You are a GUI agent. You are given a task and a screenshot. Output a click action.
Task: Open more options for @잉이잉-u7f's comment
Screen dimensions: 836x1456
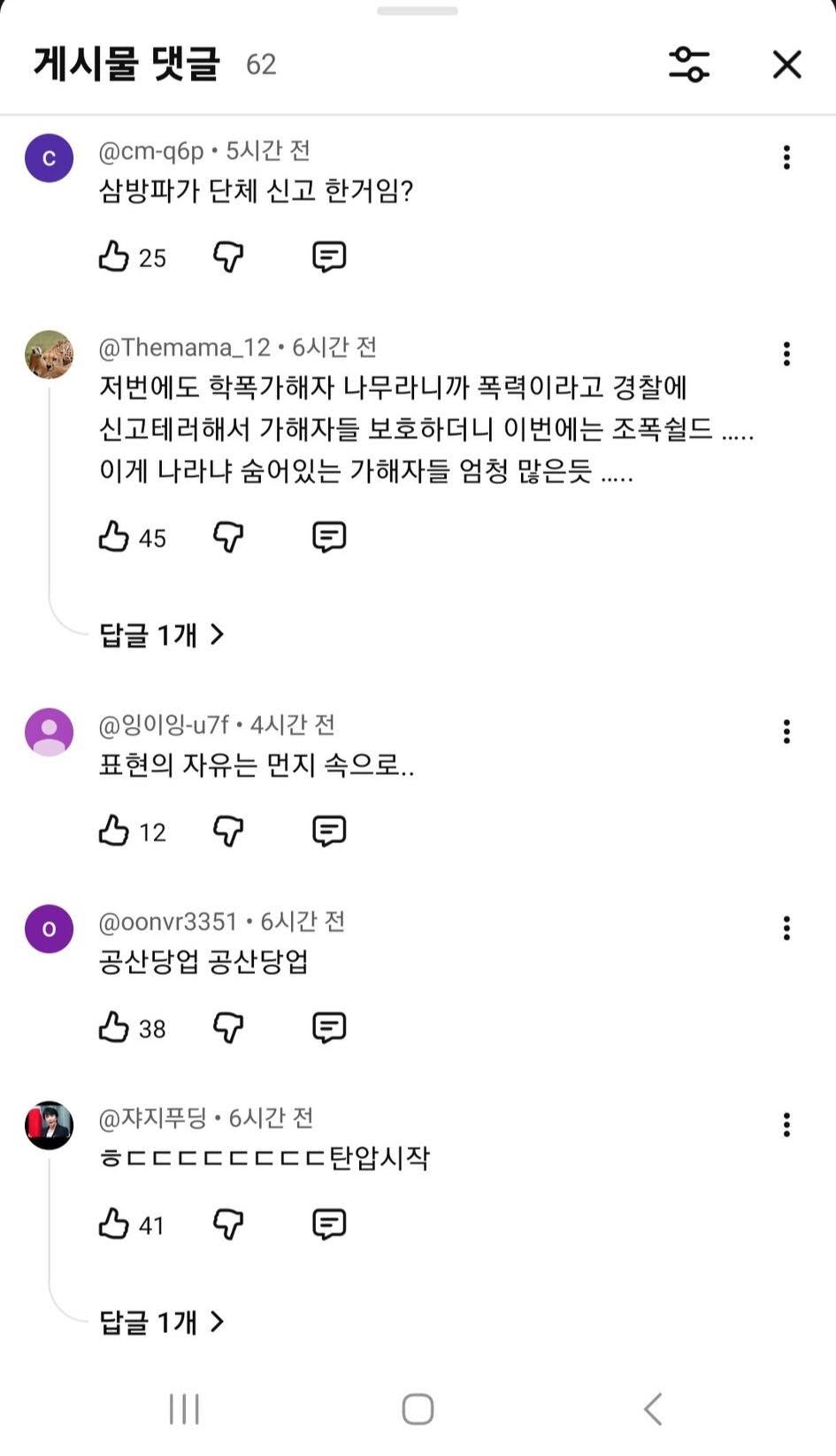tap(786, 732)
